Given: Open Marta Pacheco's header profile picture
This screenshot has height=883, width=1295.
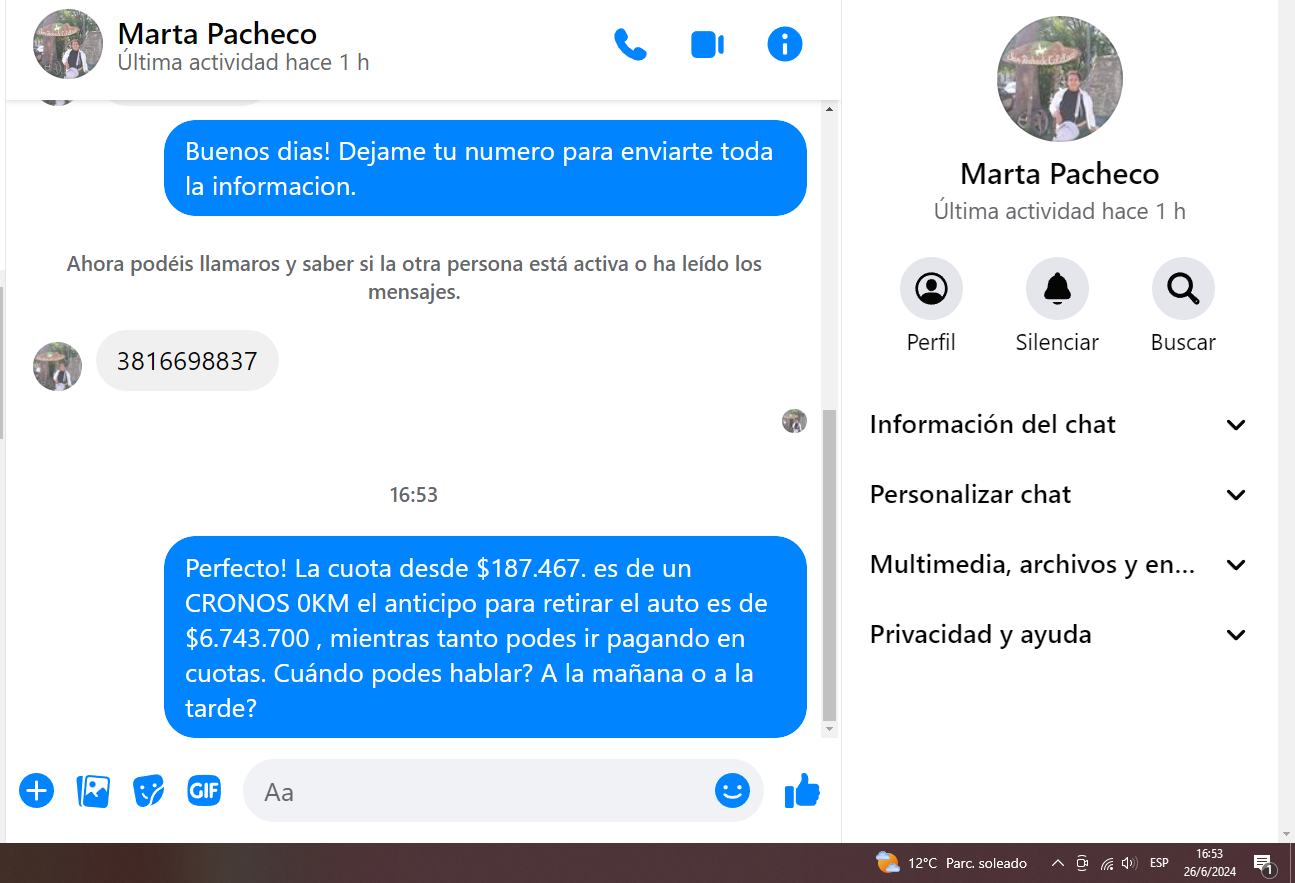Looking at the screenshot, I should [x=68, y=45].
